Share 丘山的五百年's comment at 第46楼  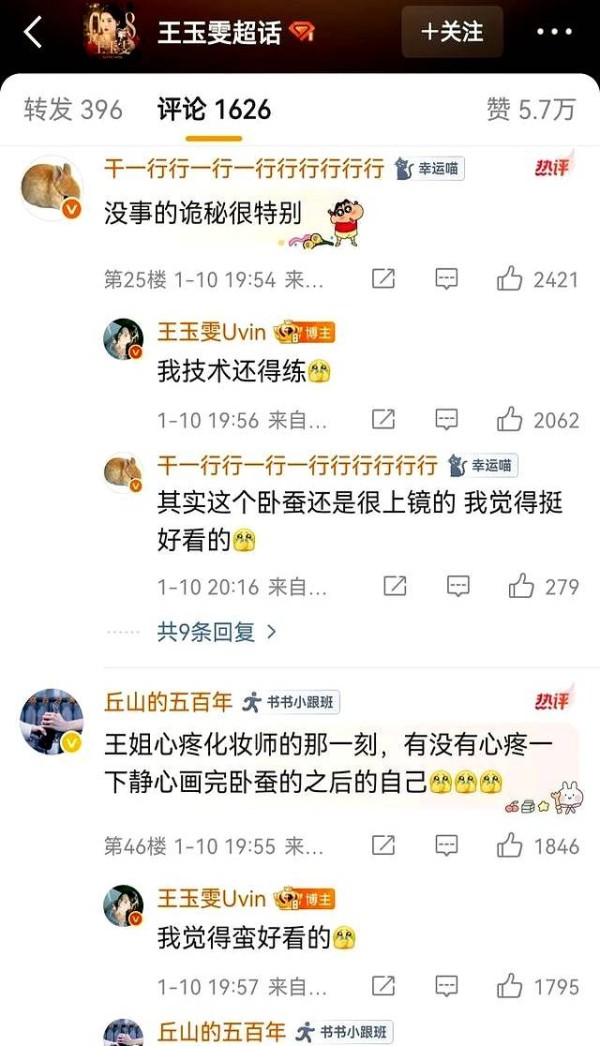[x=383, y=846]
